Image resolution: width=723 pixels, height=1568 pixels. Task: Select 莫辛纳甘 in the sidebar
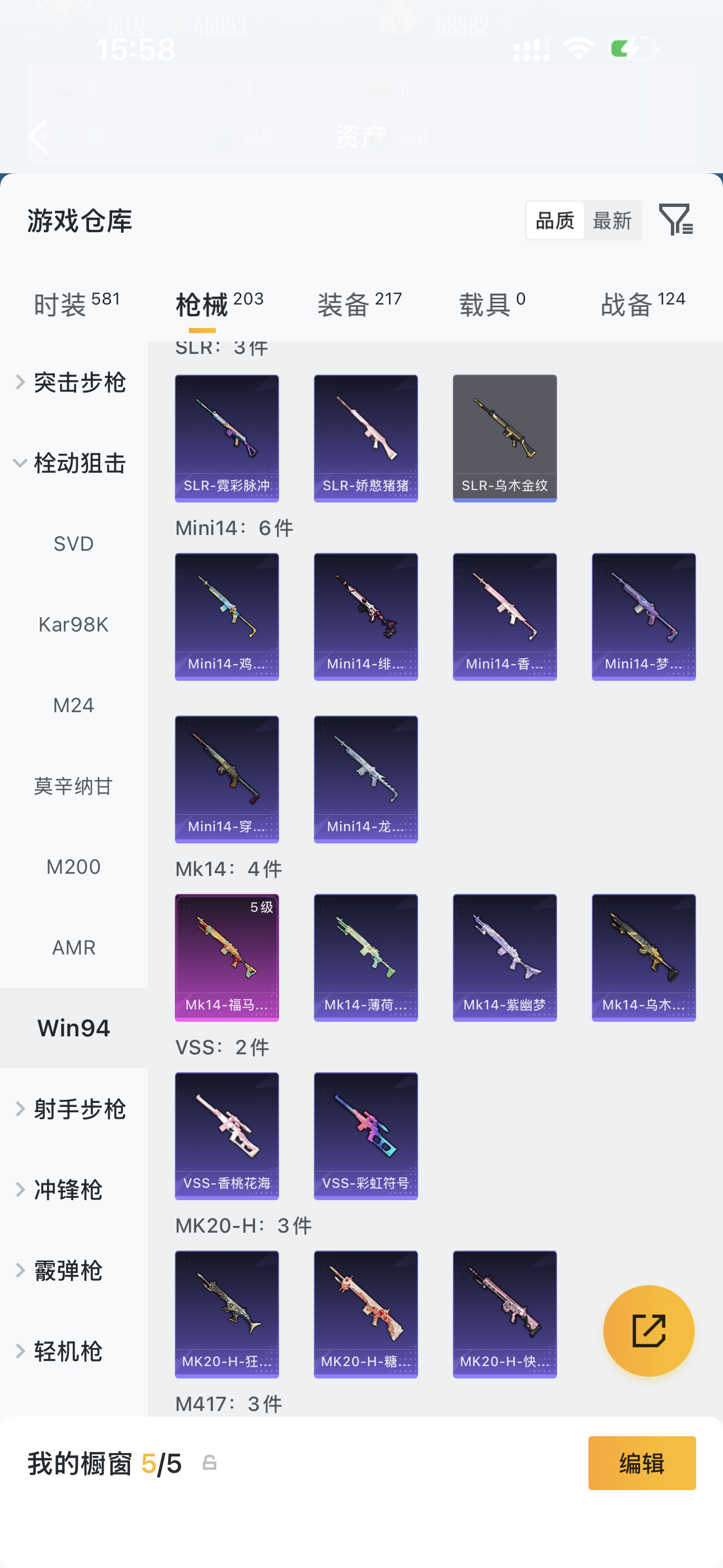73,786
